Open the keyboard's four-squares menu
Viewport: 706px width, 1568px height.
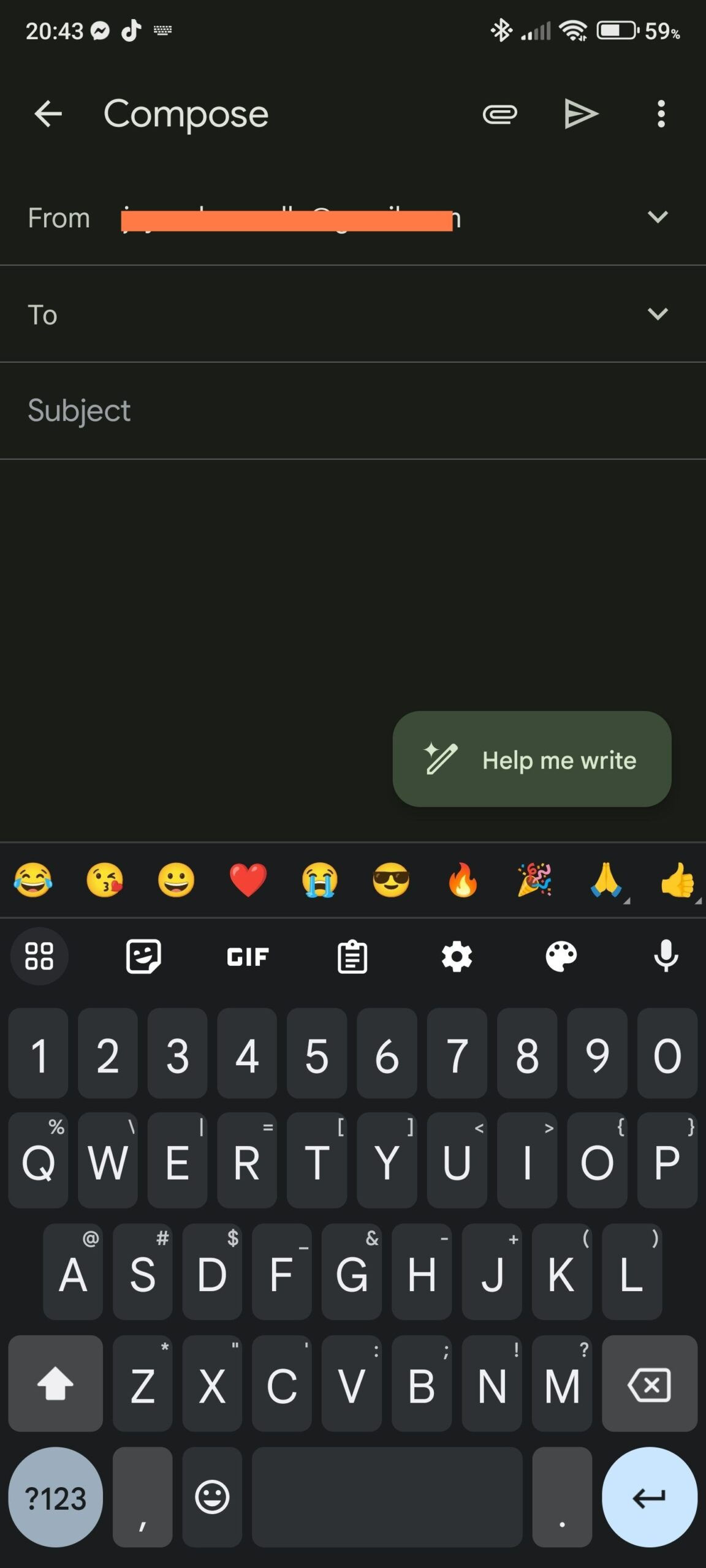(39, 957)
